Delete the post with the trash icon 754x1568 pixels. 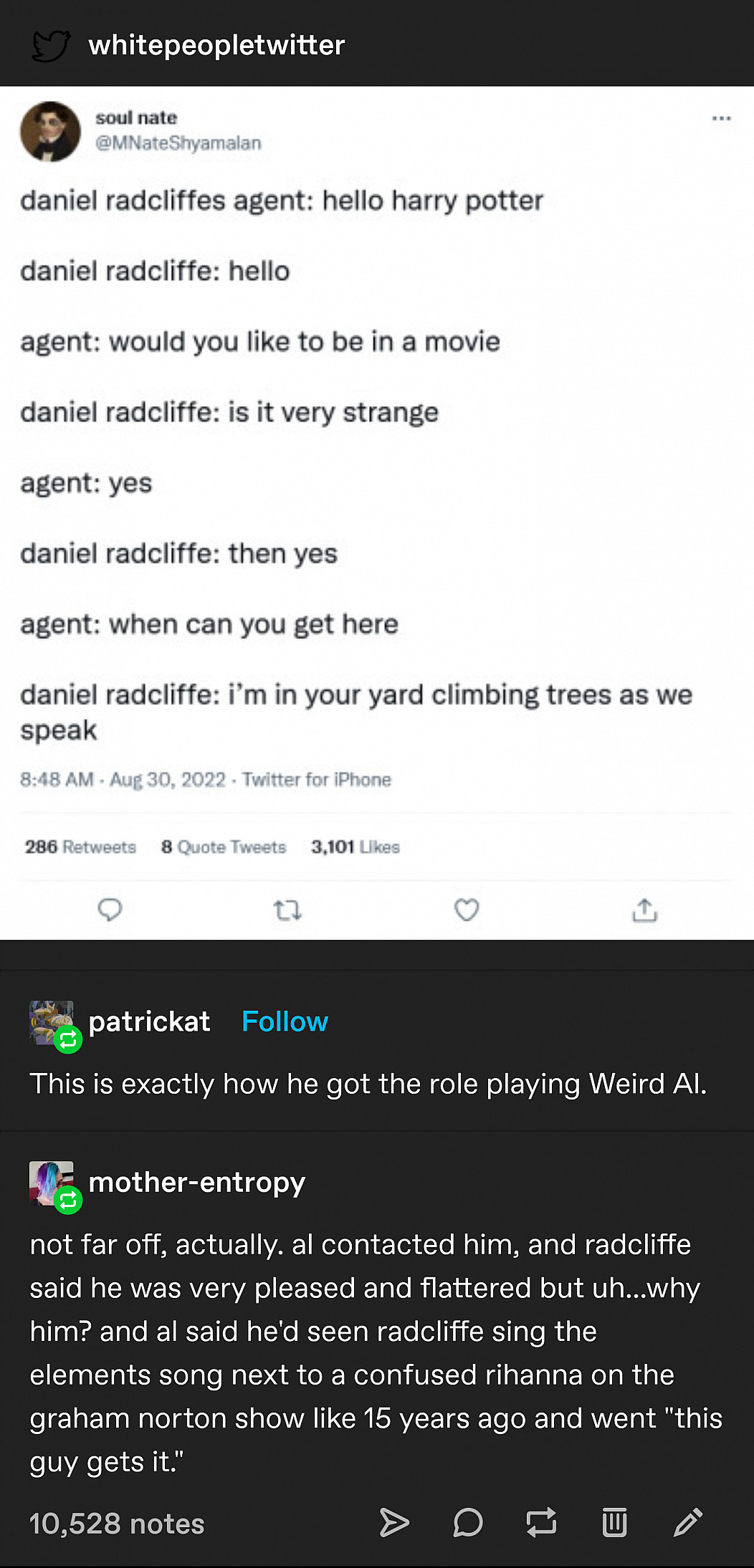pos(614,1523)
